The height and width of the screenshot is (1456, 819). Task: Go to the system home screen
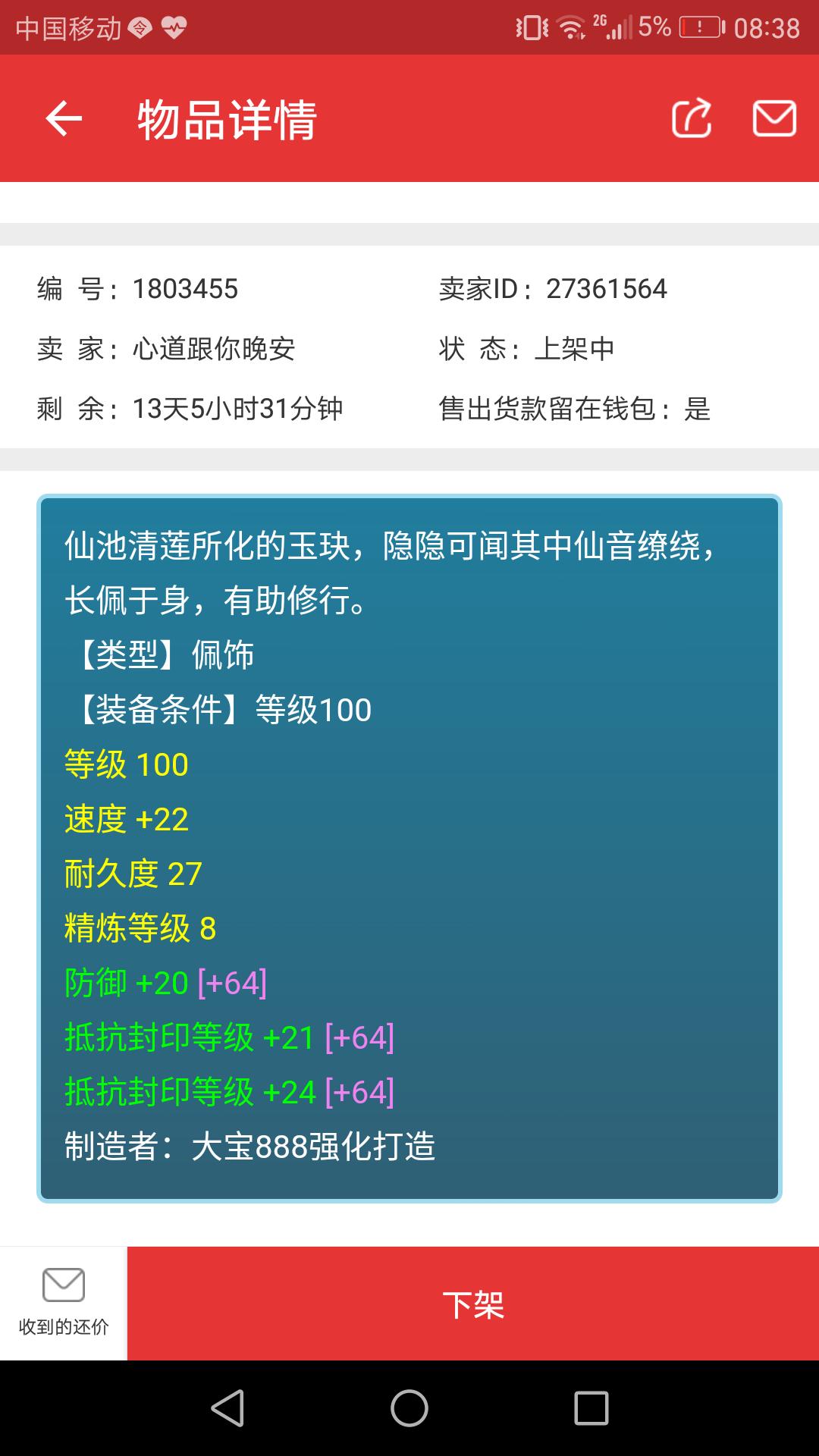[409, 1408]
